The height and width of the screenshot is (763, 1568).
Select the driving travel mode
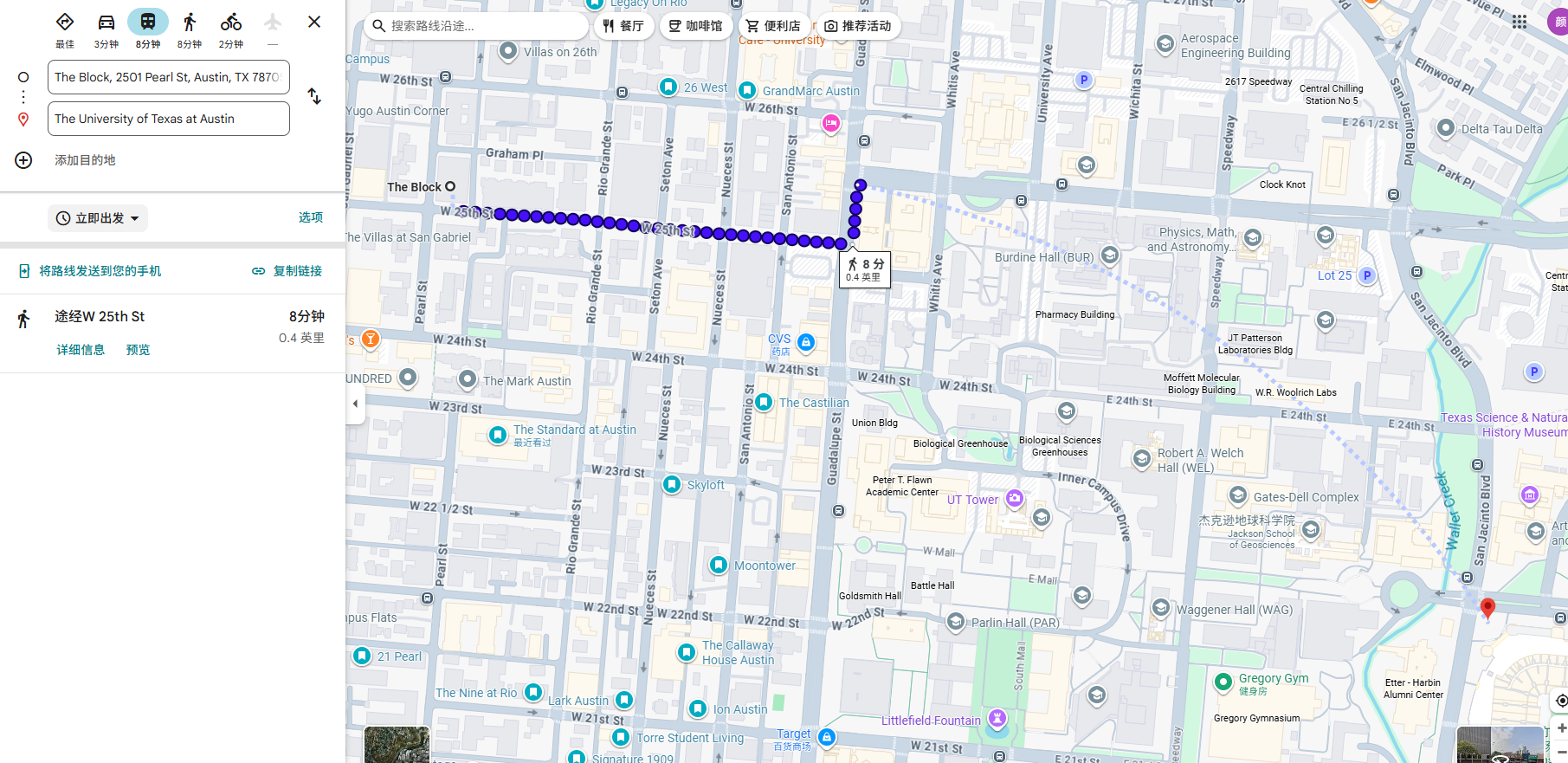106,29
